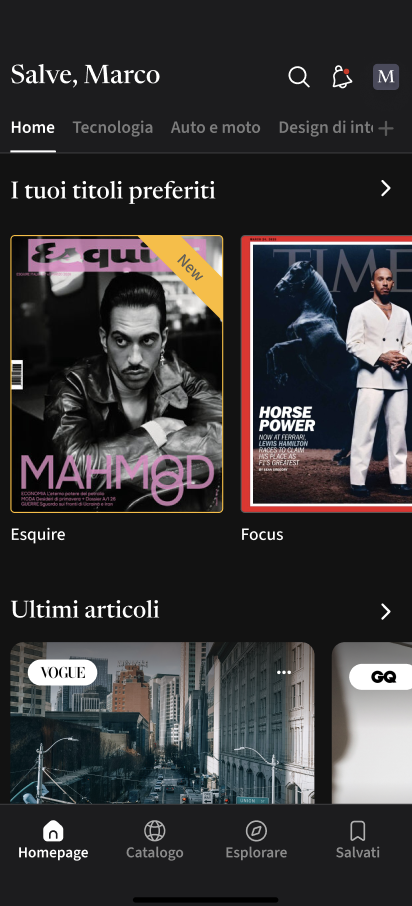Switch to the Tecnologia tab
The height and width of the screenshot is (906, 412).
[x=113, y=127]
